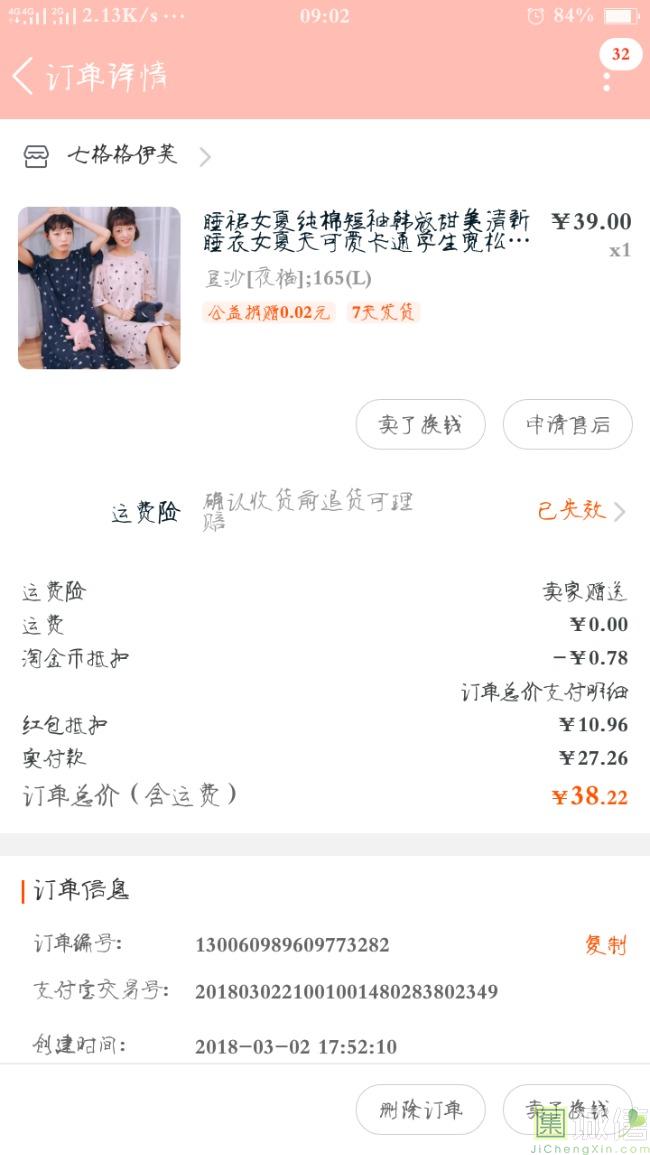650x1155 pixels.
Task: Open the shop 七格格伊芙
Action: pos(120,156)
